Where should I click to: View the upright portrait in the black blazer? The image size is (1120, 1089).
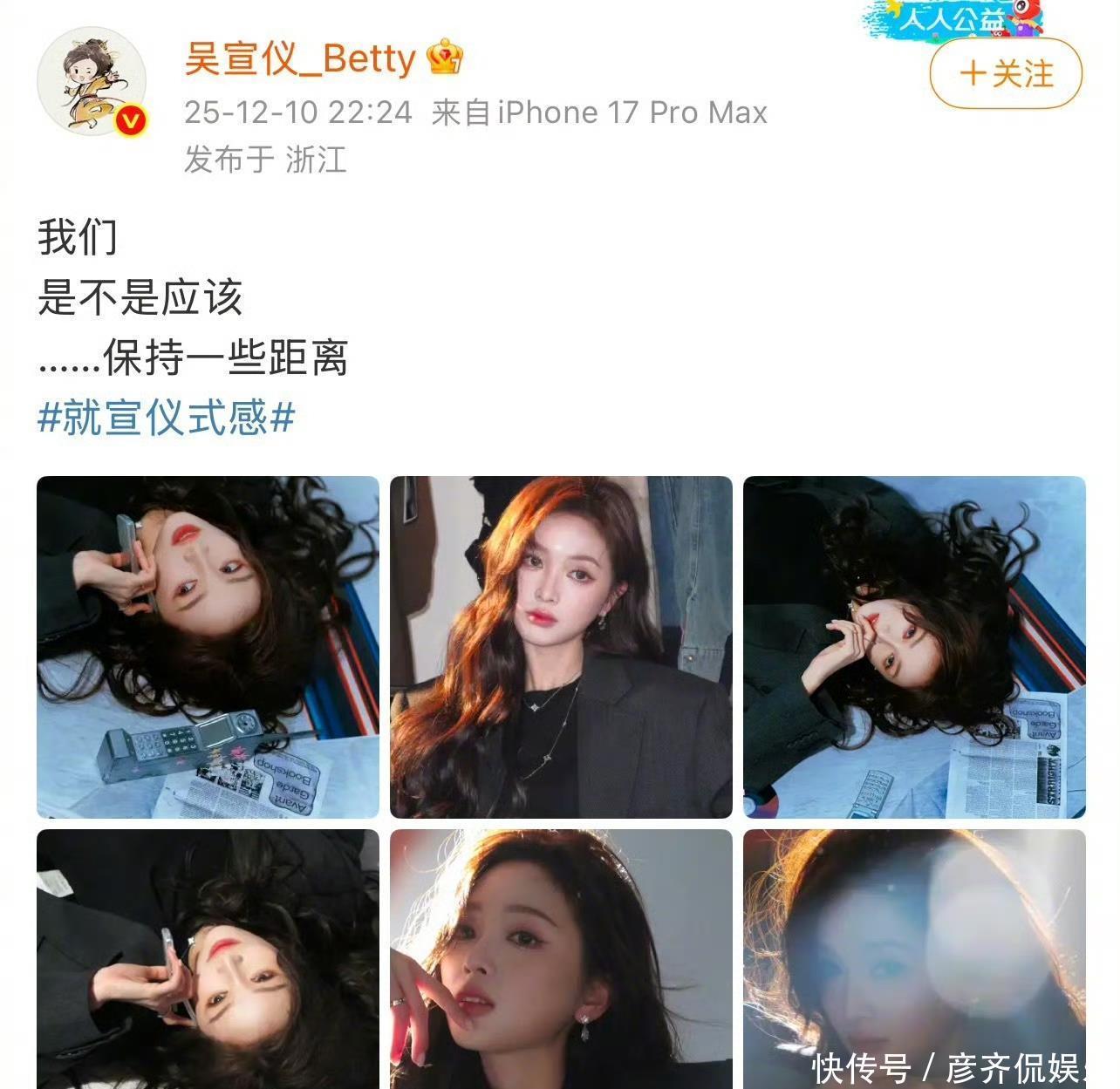pos(561,647)
